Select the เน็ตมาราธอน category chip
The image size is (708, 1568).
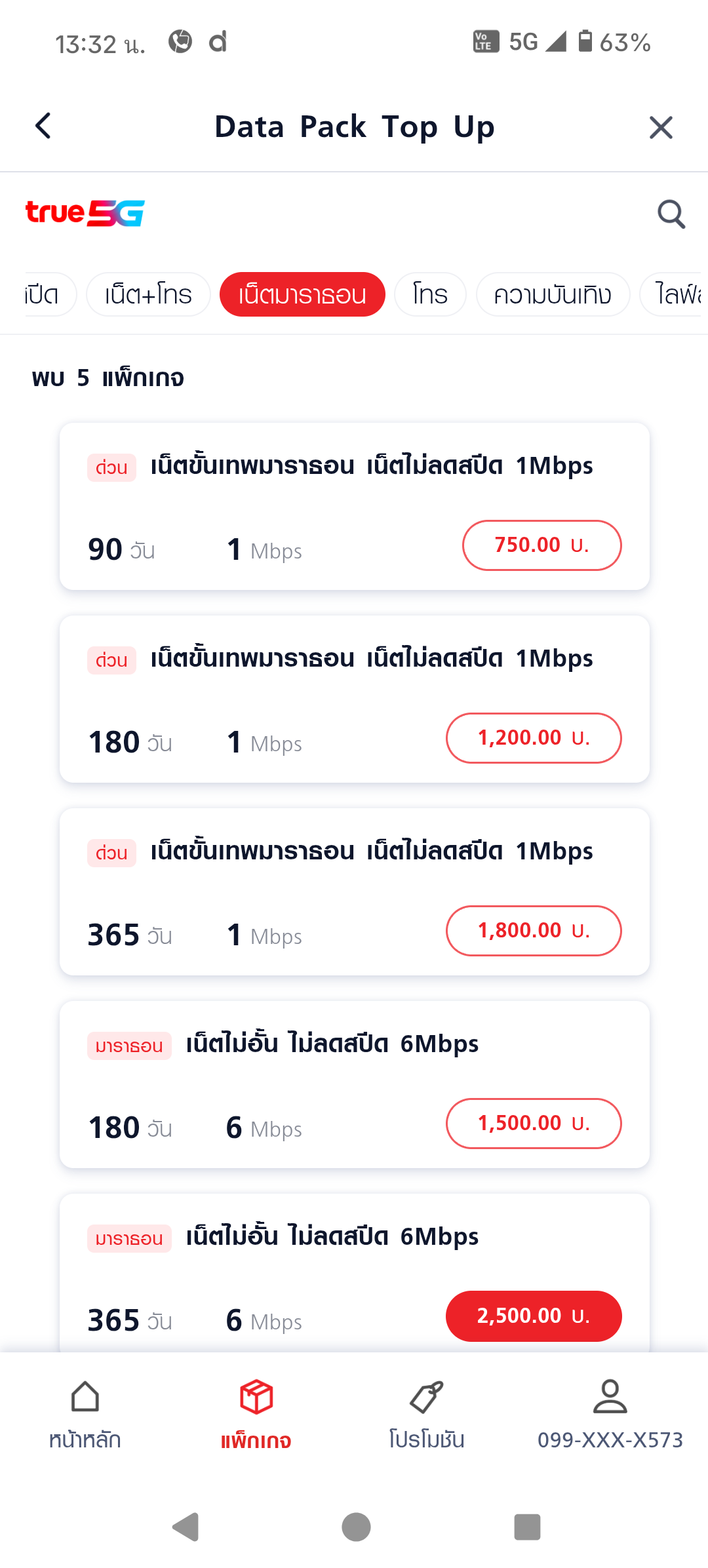(x=302, y=295)
